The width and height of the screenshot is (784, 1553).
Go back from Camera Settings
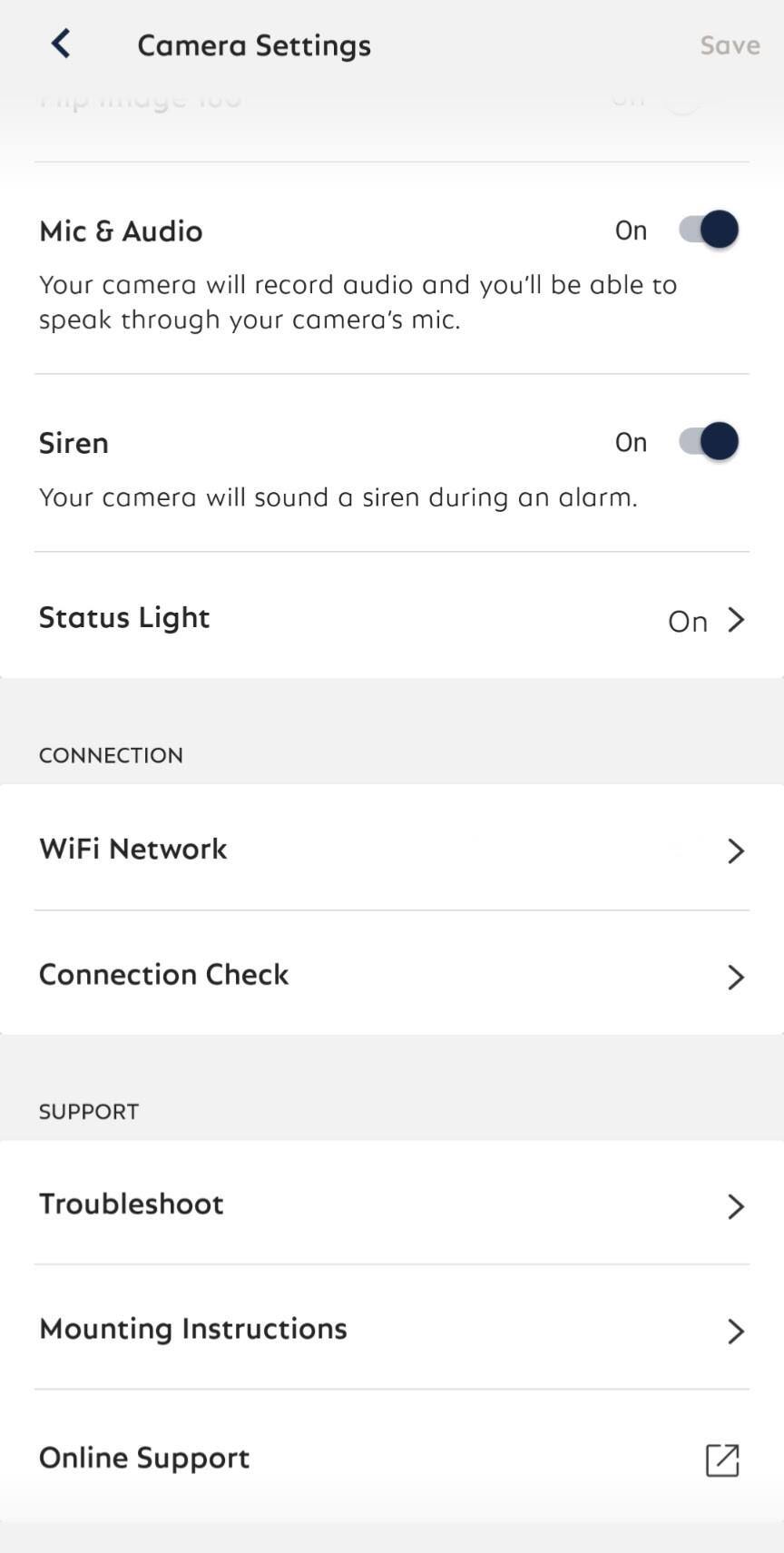click(x=61, y=44)
